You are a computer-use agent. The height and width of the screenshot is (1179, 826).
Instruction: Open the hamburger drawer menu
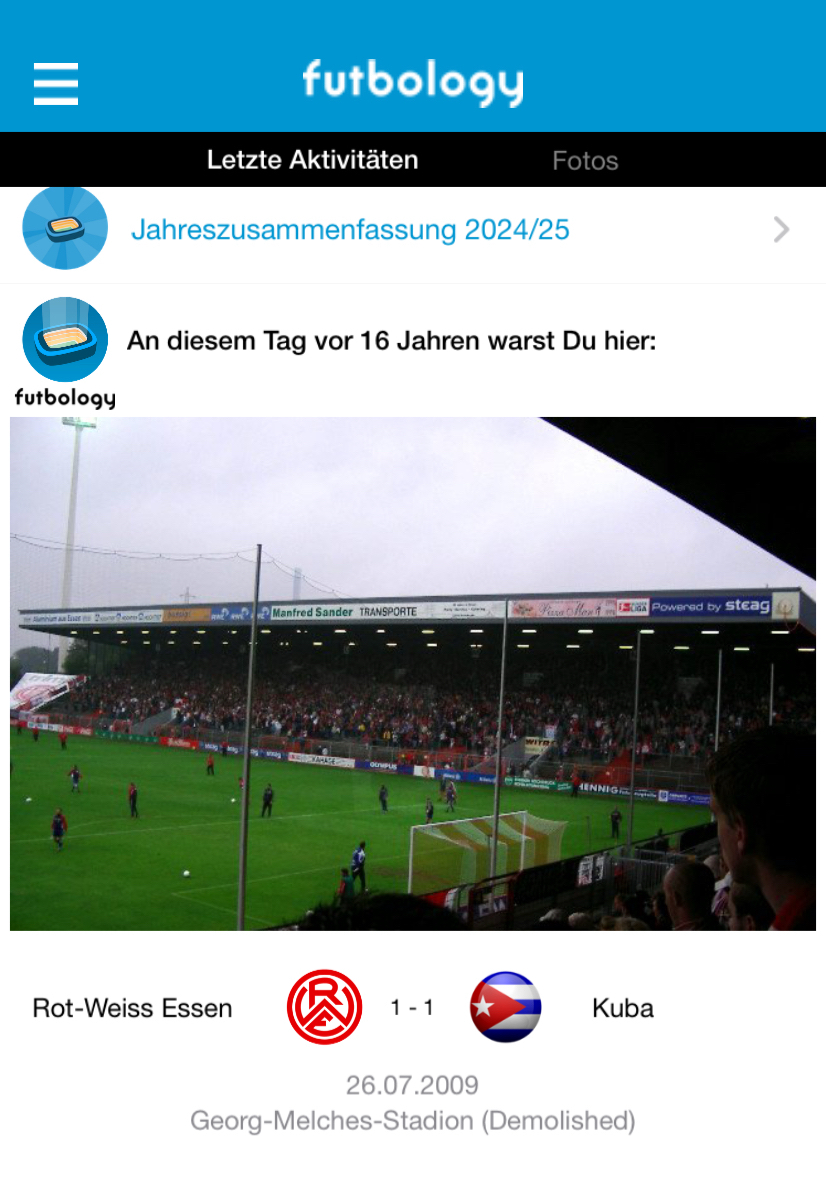(x=56, y=83)
